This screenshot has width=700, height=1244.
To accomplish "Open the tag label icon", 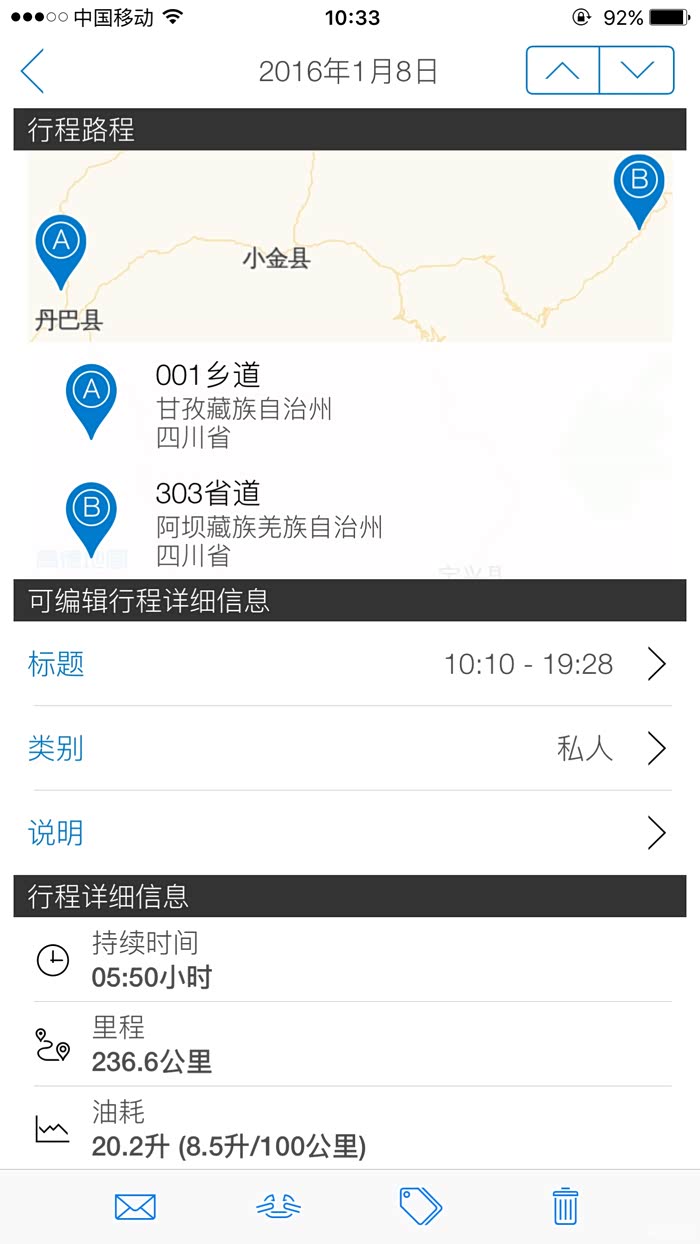I will point(421,1207).
